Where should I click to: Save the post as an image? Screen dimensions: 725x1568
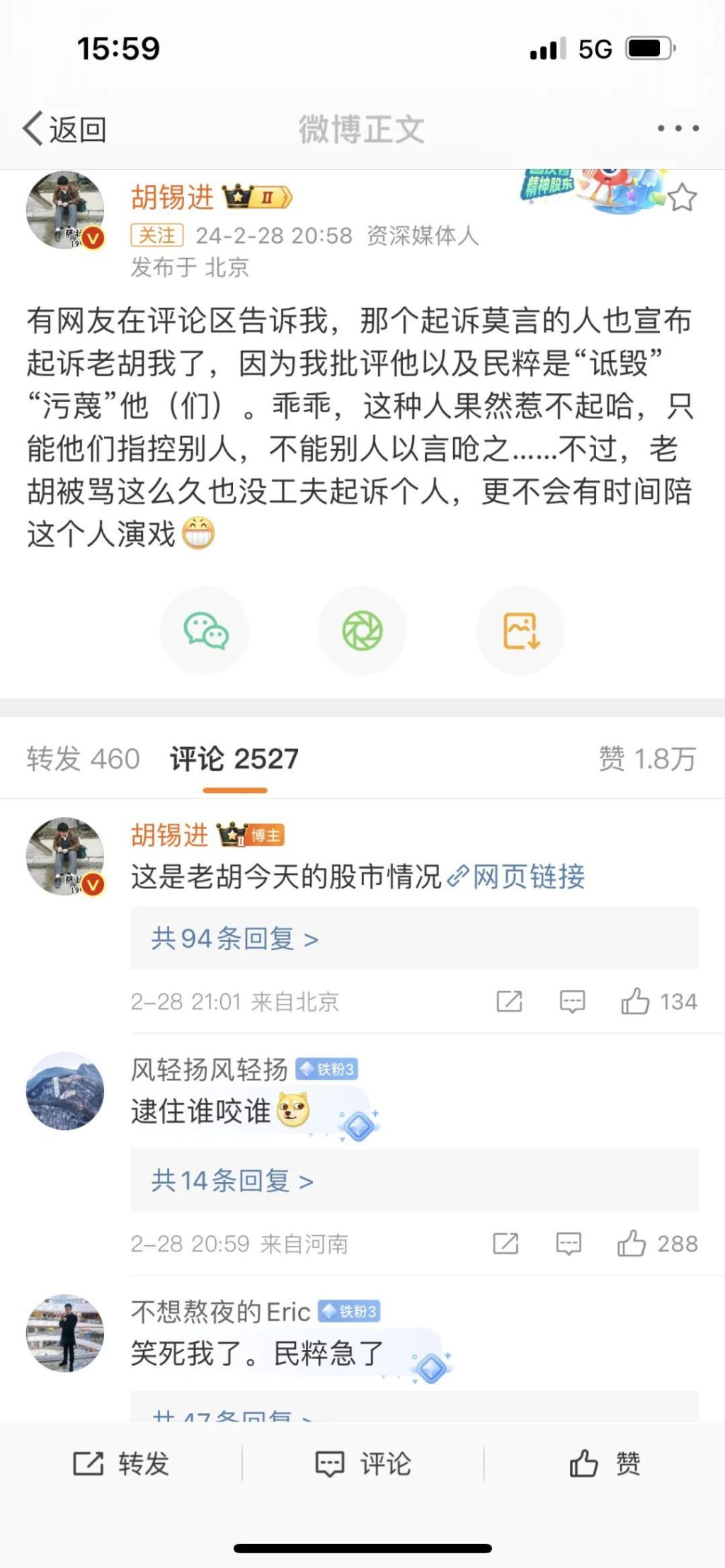(521, 630)
